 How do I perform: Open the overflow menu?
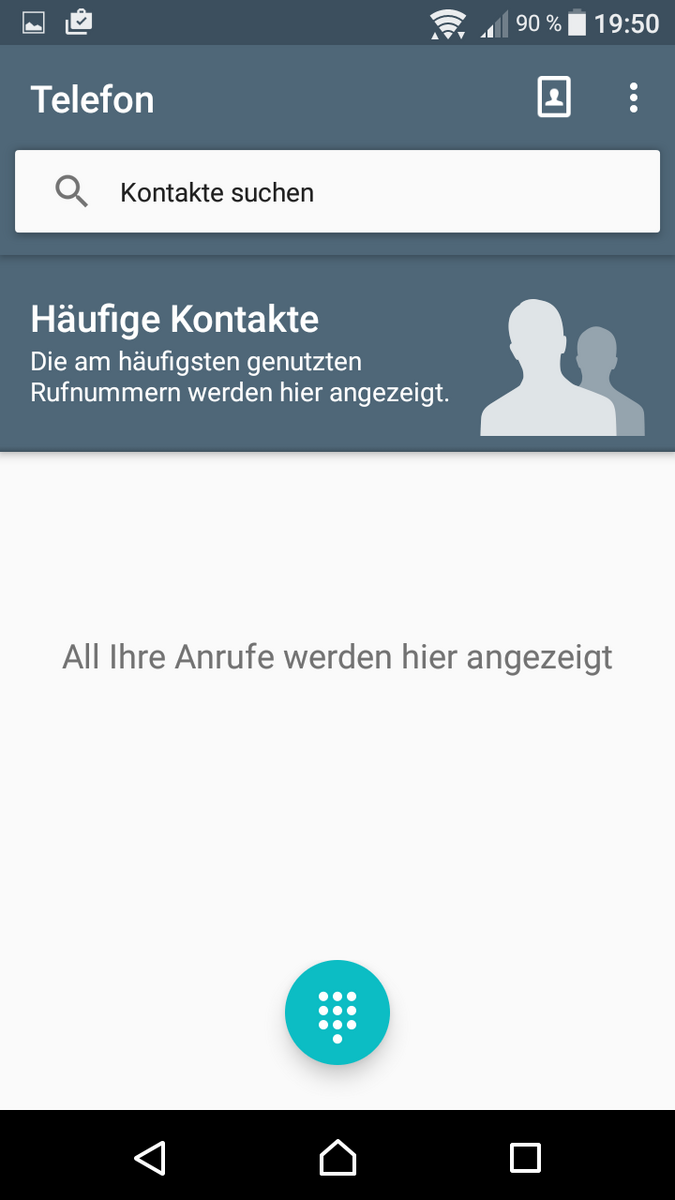(x=633, y=98)
